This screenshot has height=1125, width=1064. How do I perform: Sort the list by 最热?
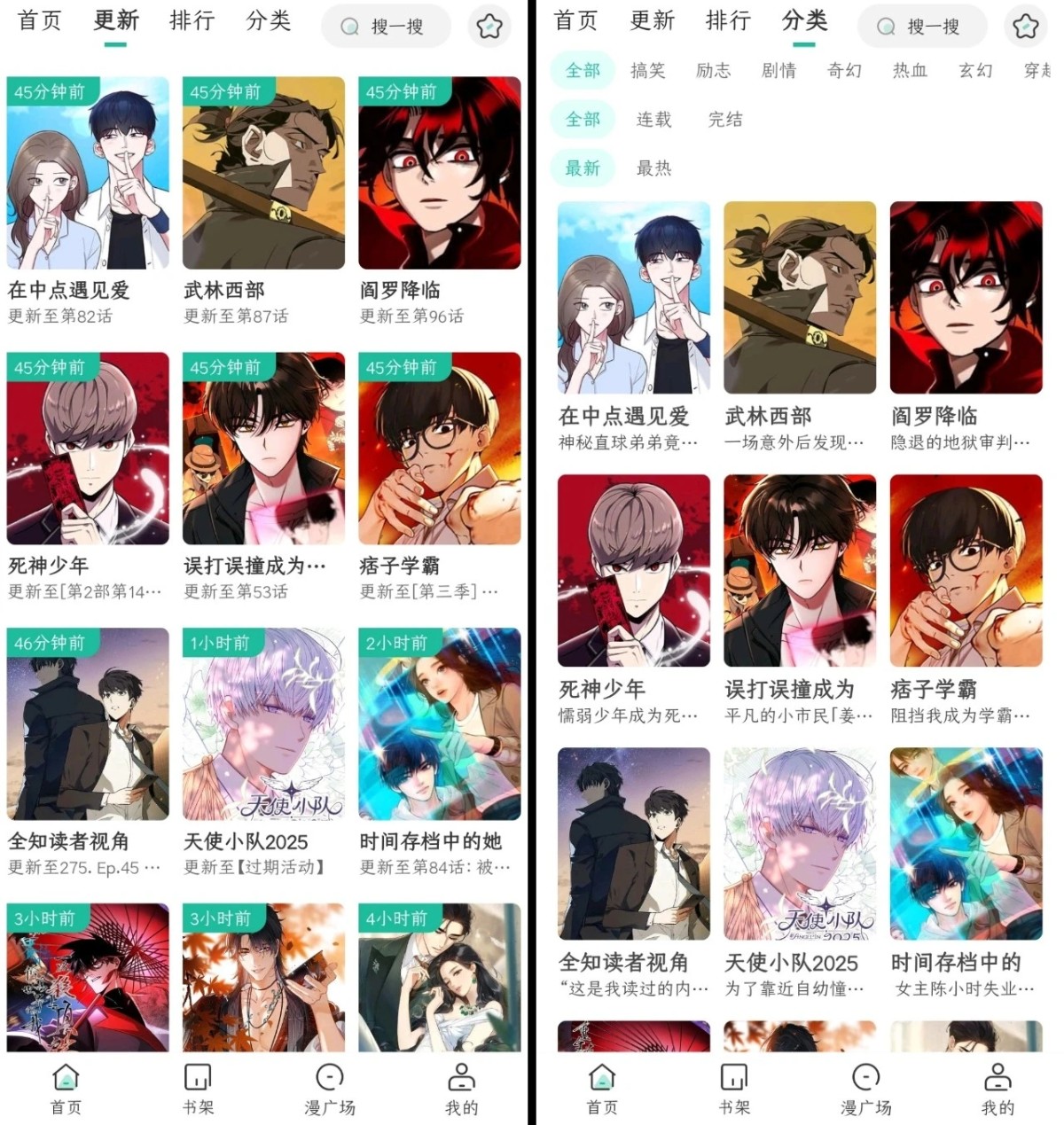653,168
